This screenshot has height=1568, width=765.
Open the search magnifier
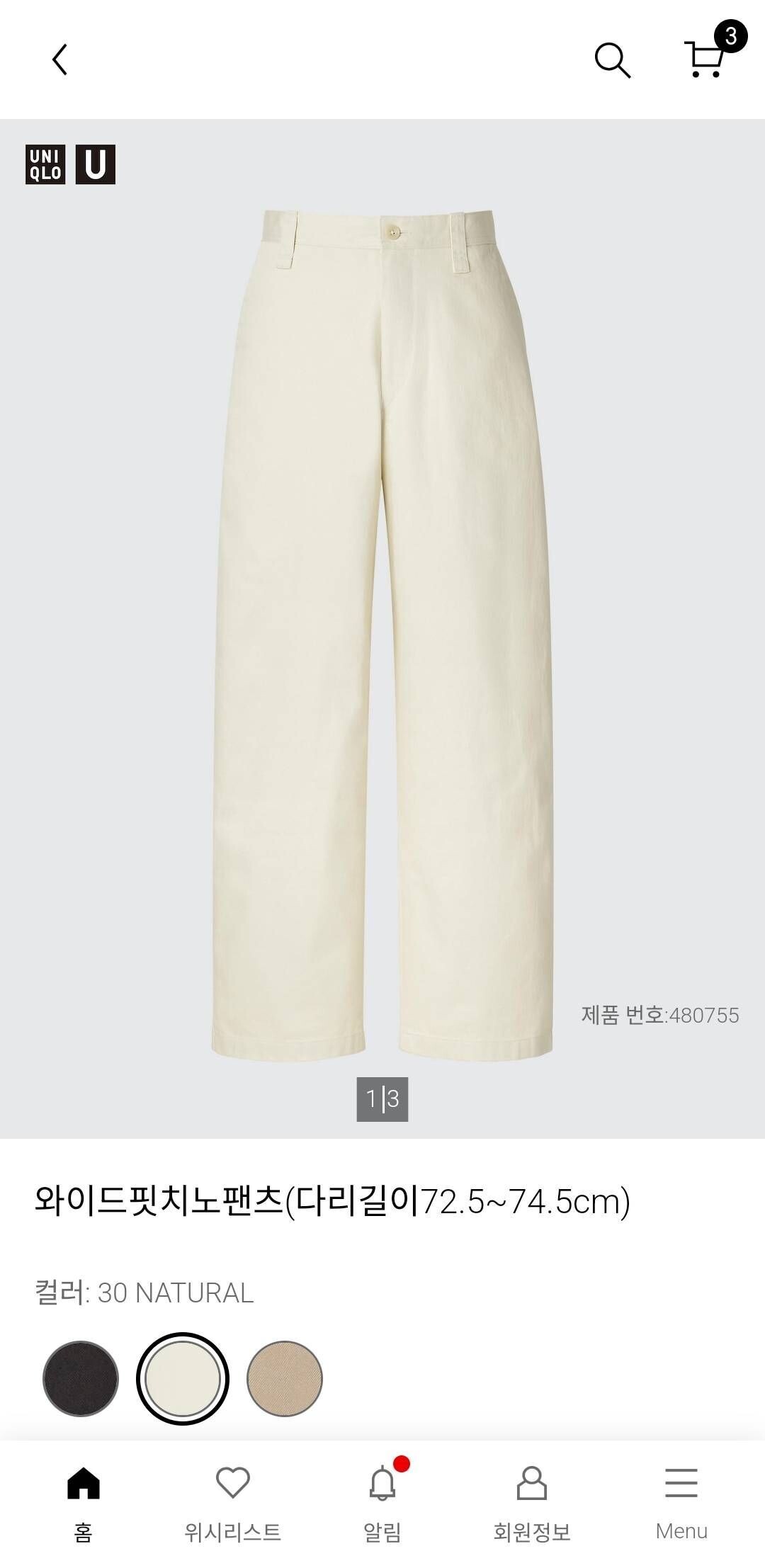[x=612, y=60]
